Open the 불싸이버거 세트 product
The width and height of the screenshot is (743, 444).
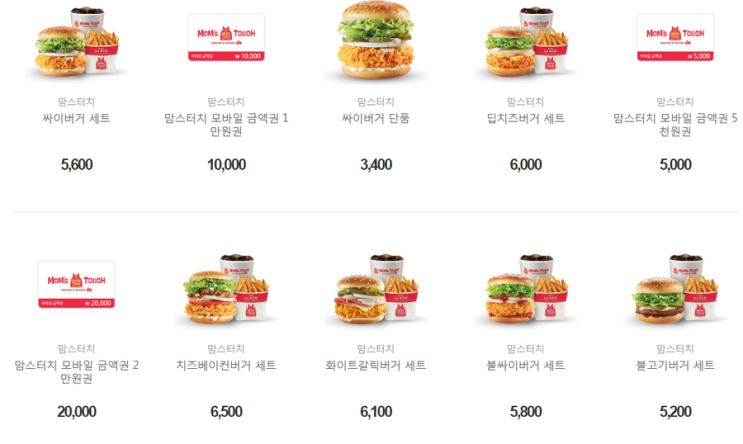(526, 366)
